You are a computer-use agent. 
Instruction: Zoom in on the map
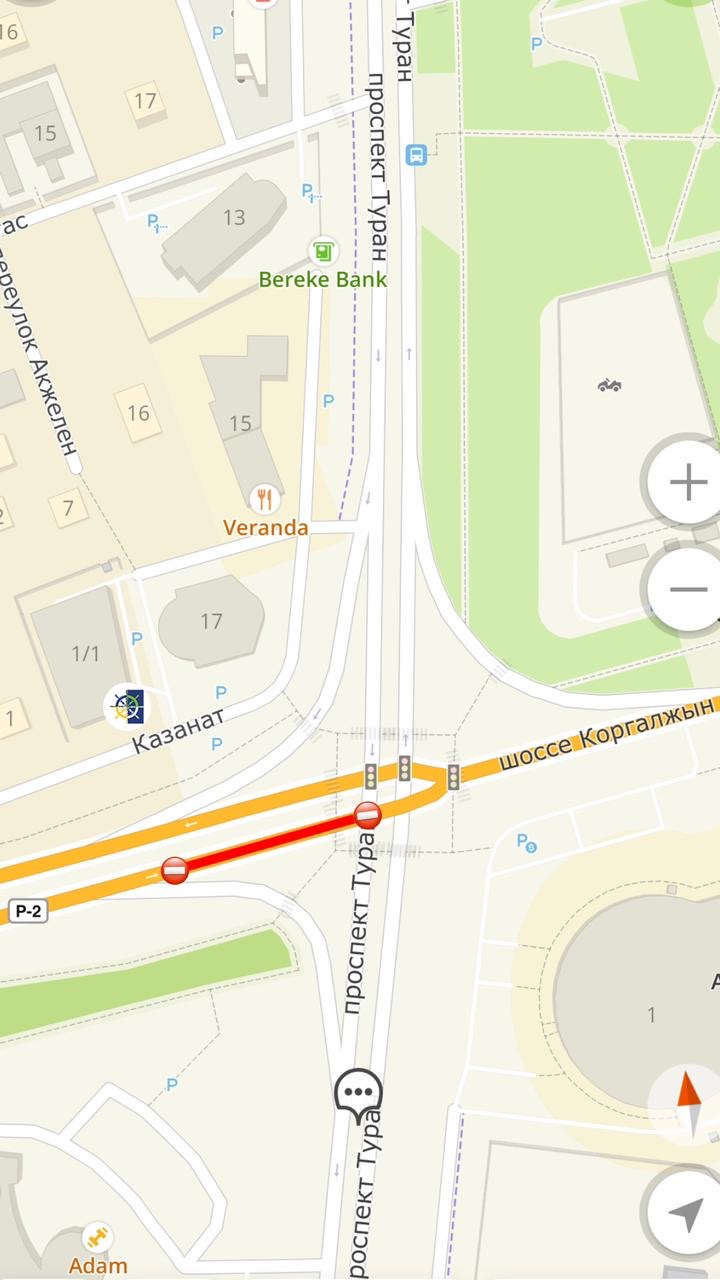(688, 484)
